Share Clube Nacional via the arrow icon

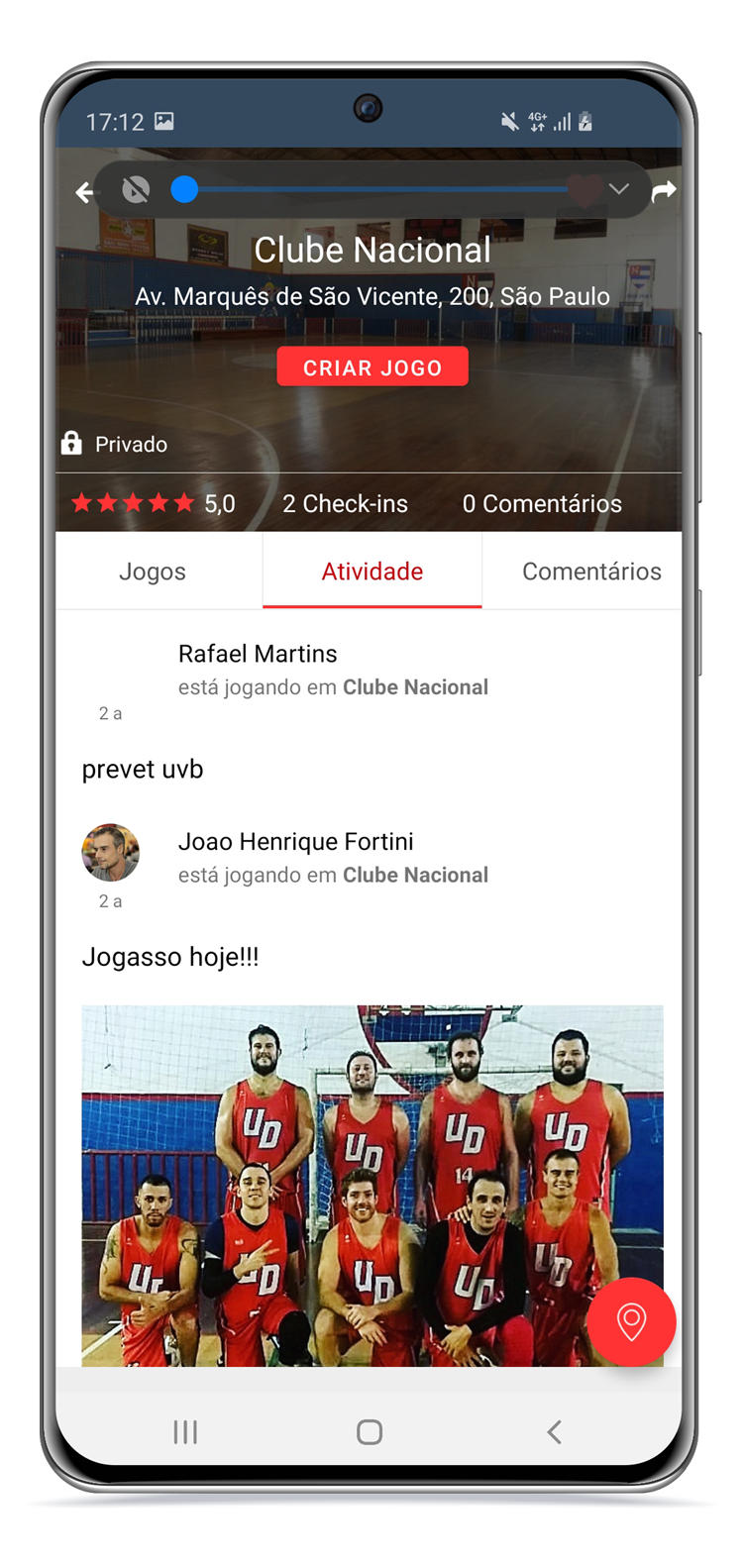[x=663, y=191]
